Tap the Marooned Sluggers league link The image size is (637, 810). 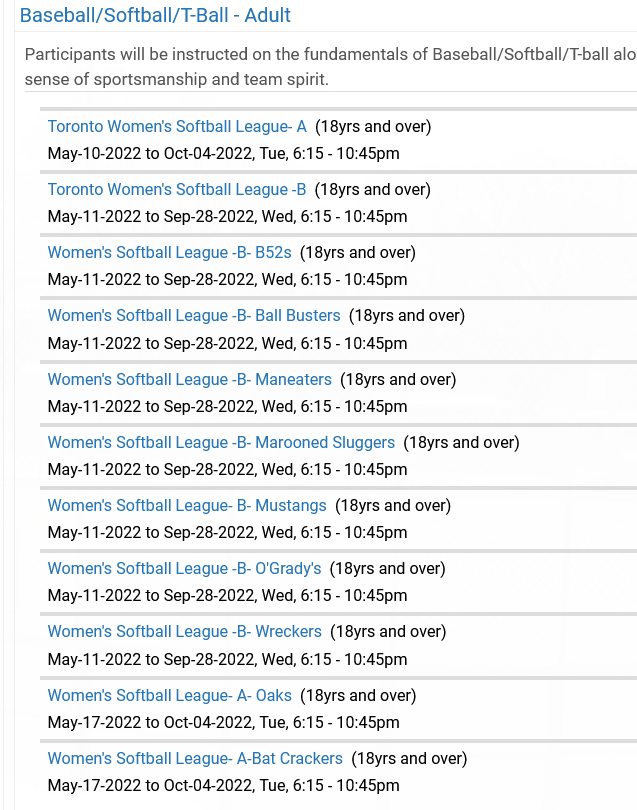point(221,443)
